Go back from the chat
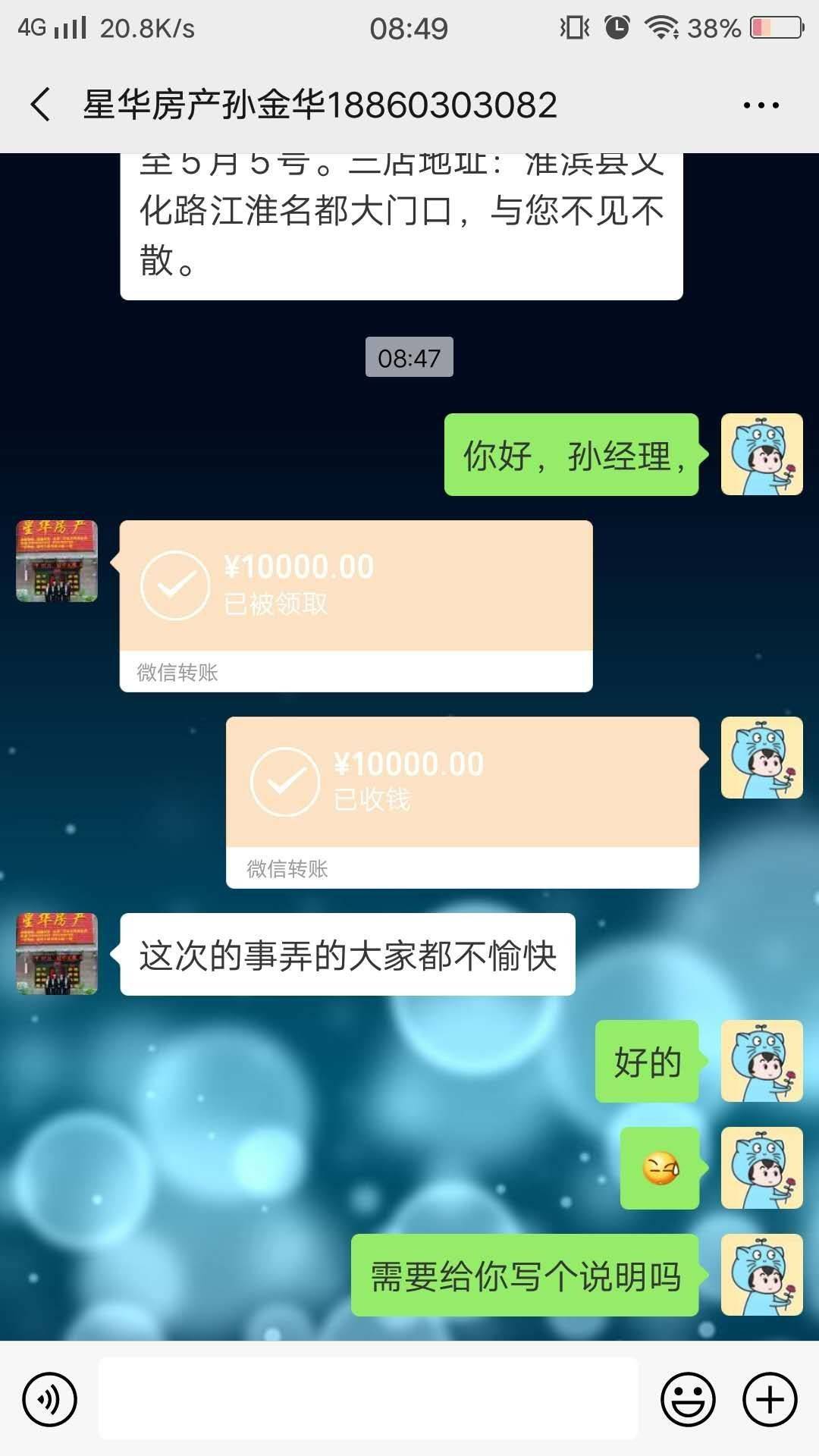 pos(40,105)
